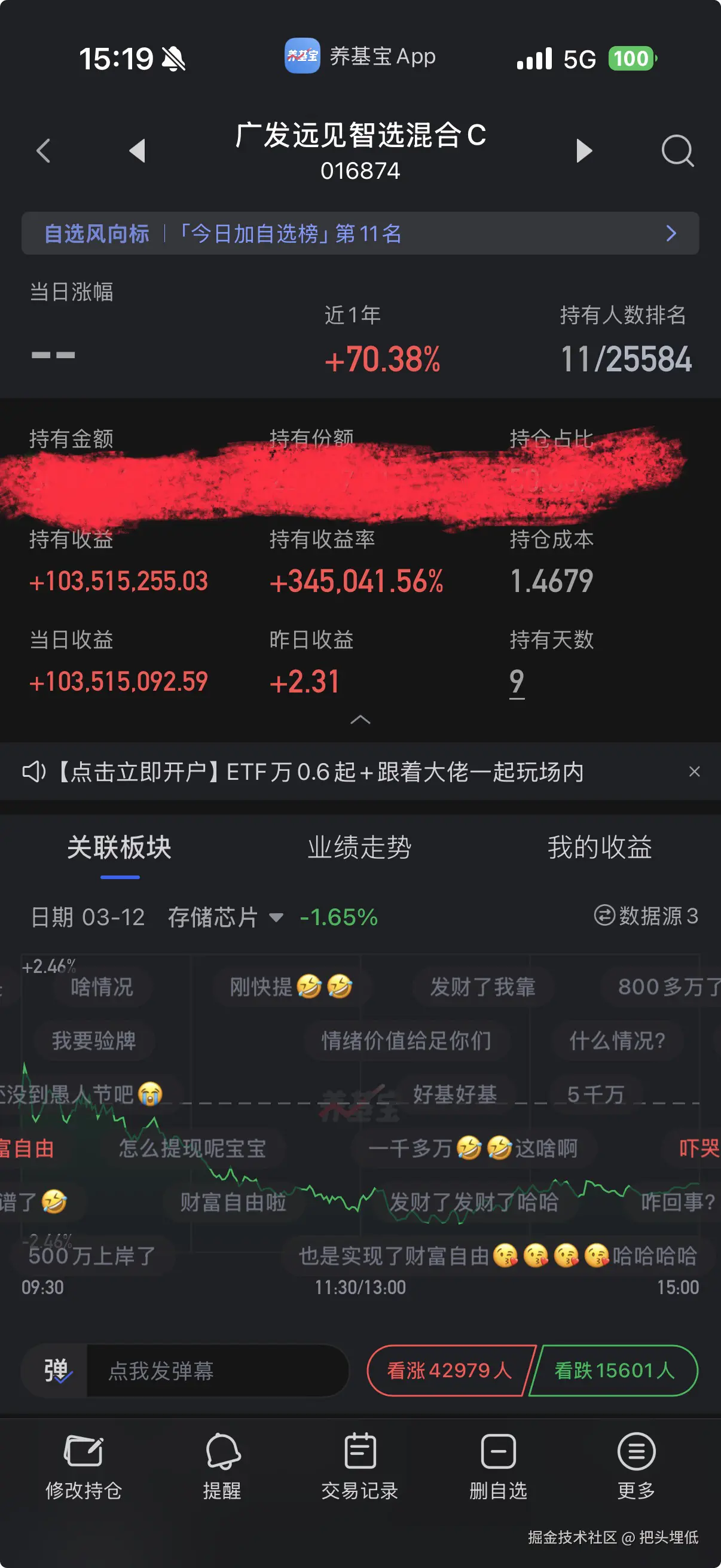721x1568 pixels.
Task: Tap the back arrow to exit fund page
Action: coord(42,150)
